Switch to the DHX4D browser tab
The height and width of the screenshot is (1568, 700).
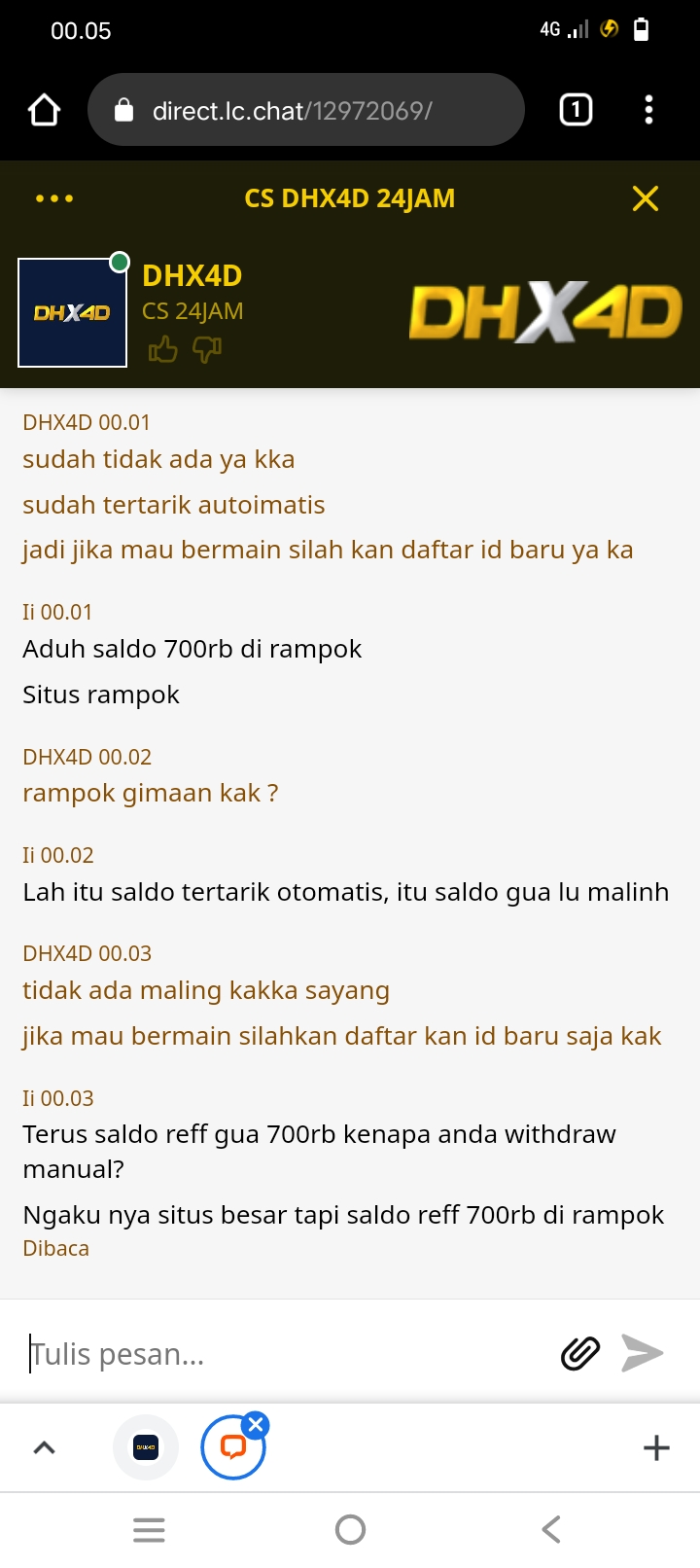tap(146, 1447)
